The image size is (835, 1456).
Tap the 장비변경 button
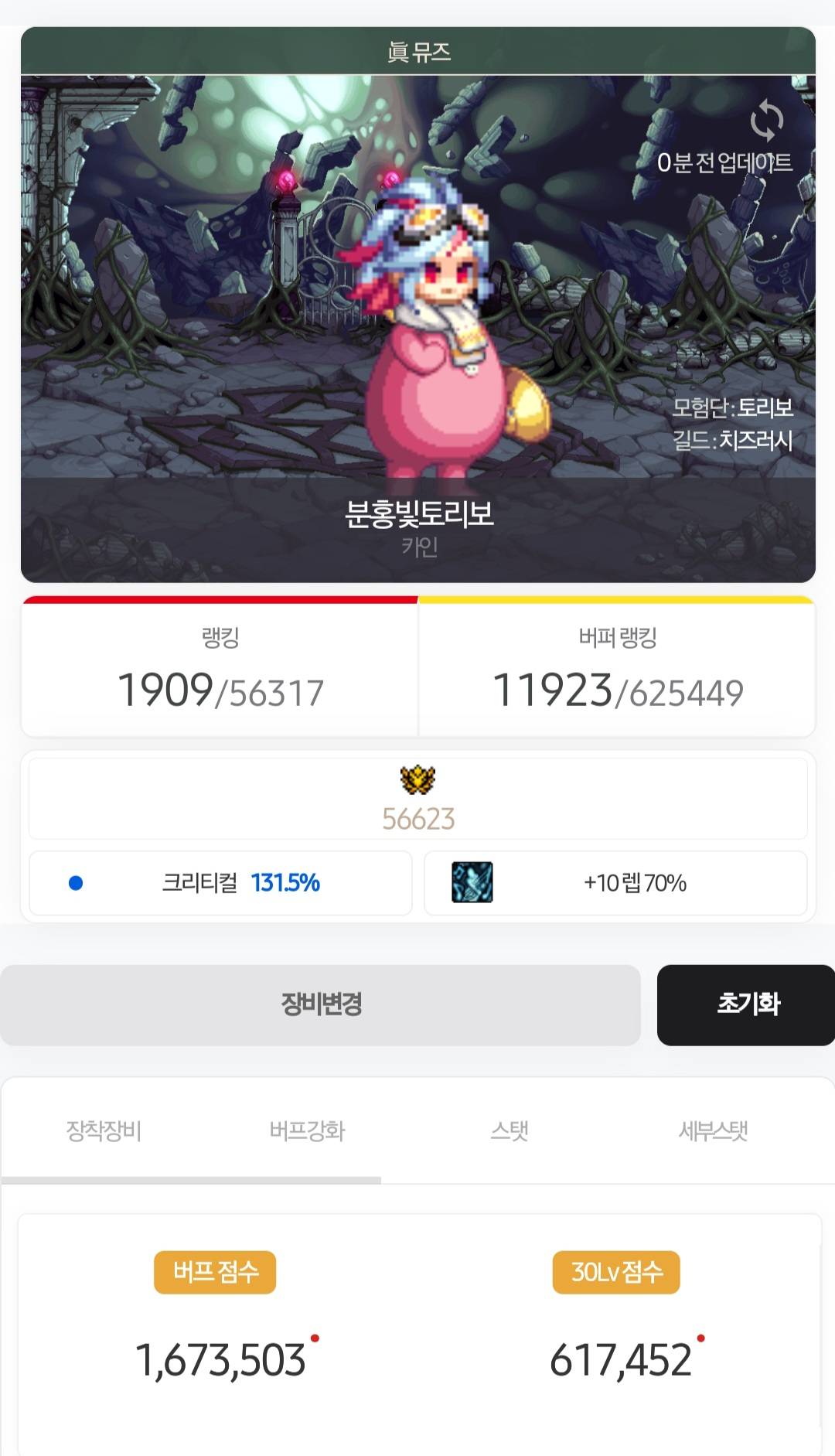click(x=321, y=1004)
